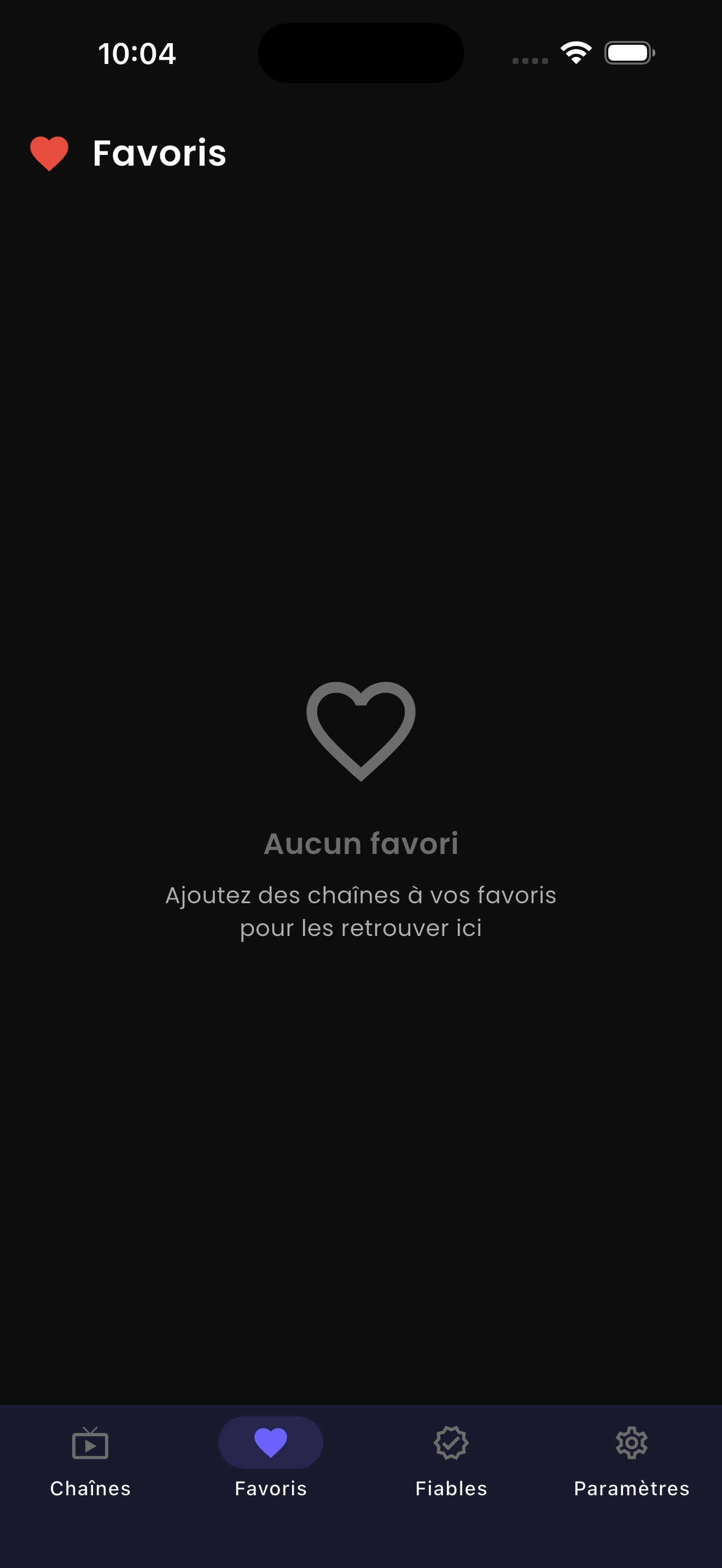Switch to the Chaînes tab
This screenshot has width=722, height=1568.
click(90, 1460)
